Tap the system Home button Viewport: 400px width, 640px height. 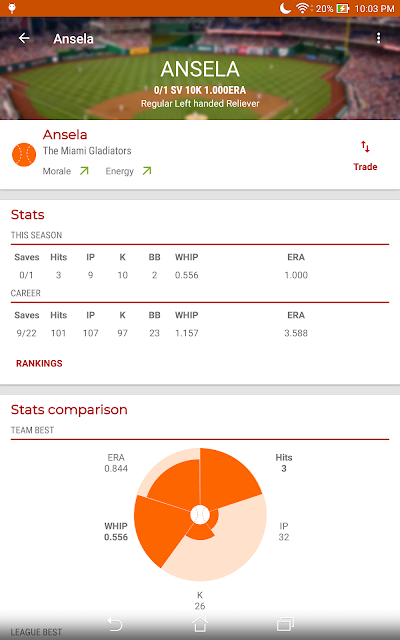(x=200, y=624)
